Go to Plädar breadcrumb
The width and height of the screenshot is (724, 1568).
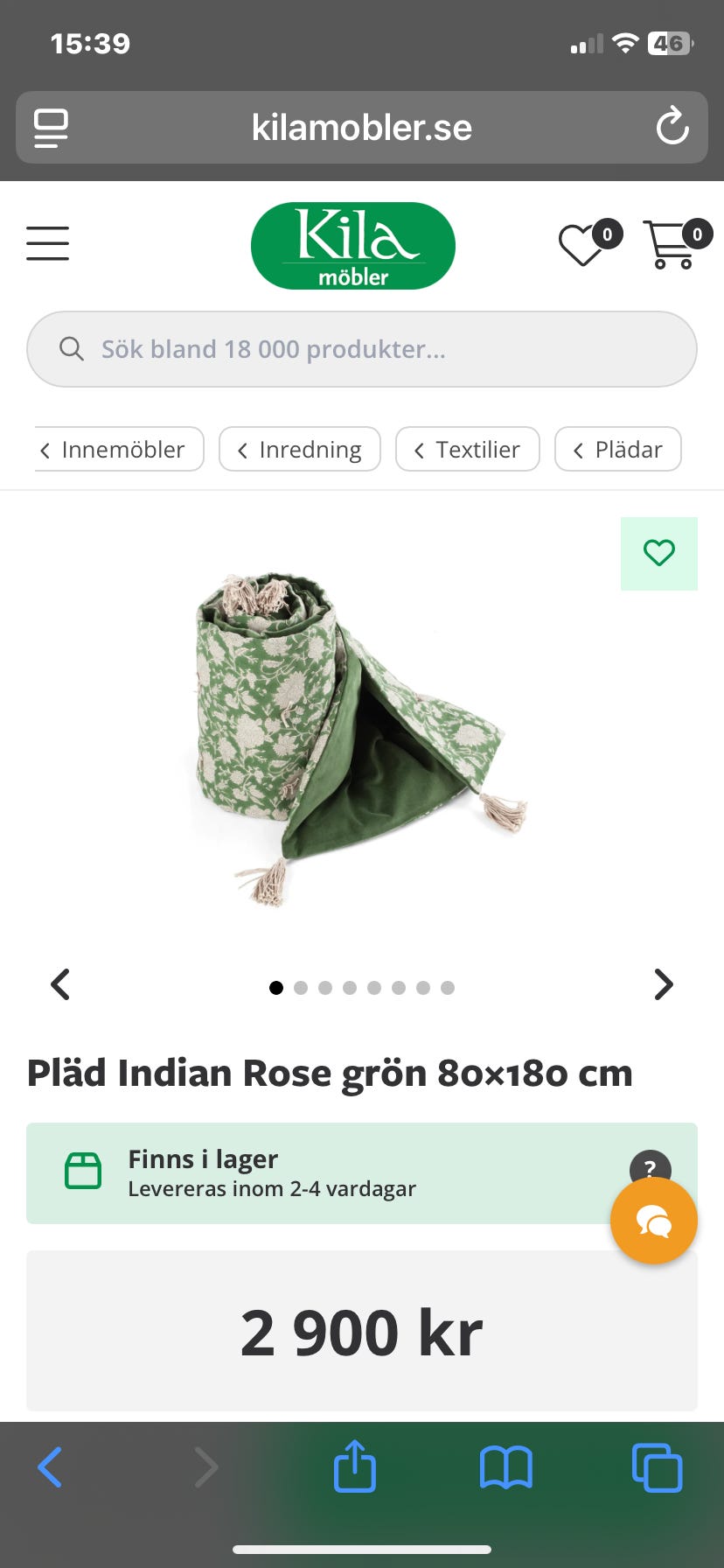pyautogui.click(x=618, y=449)
